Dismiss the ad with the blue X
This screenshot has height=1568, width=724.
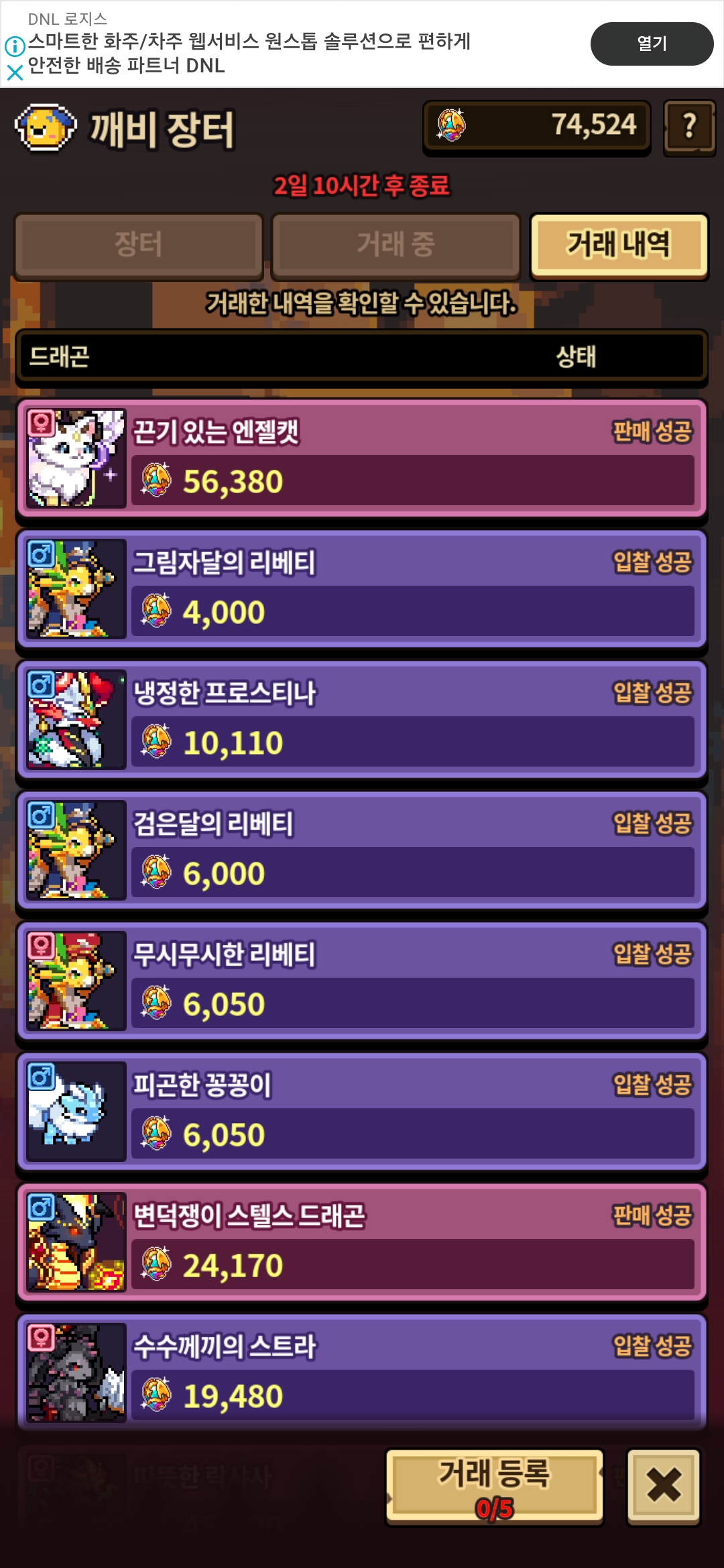15,72
